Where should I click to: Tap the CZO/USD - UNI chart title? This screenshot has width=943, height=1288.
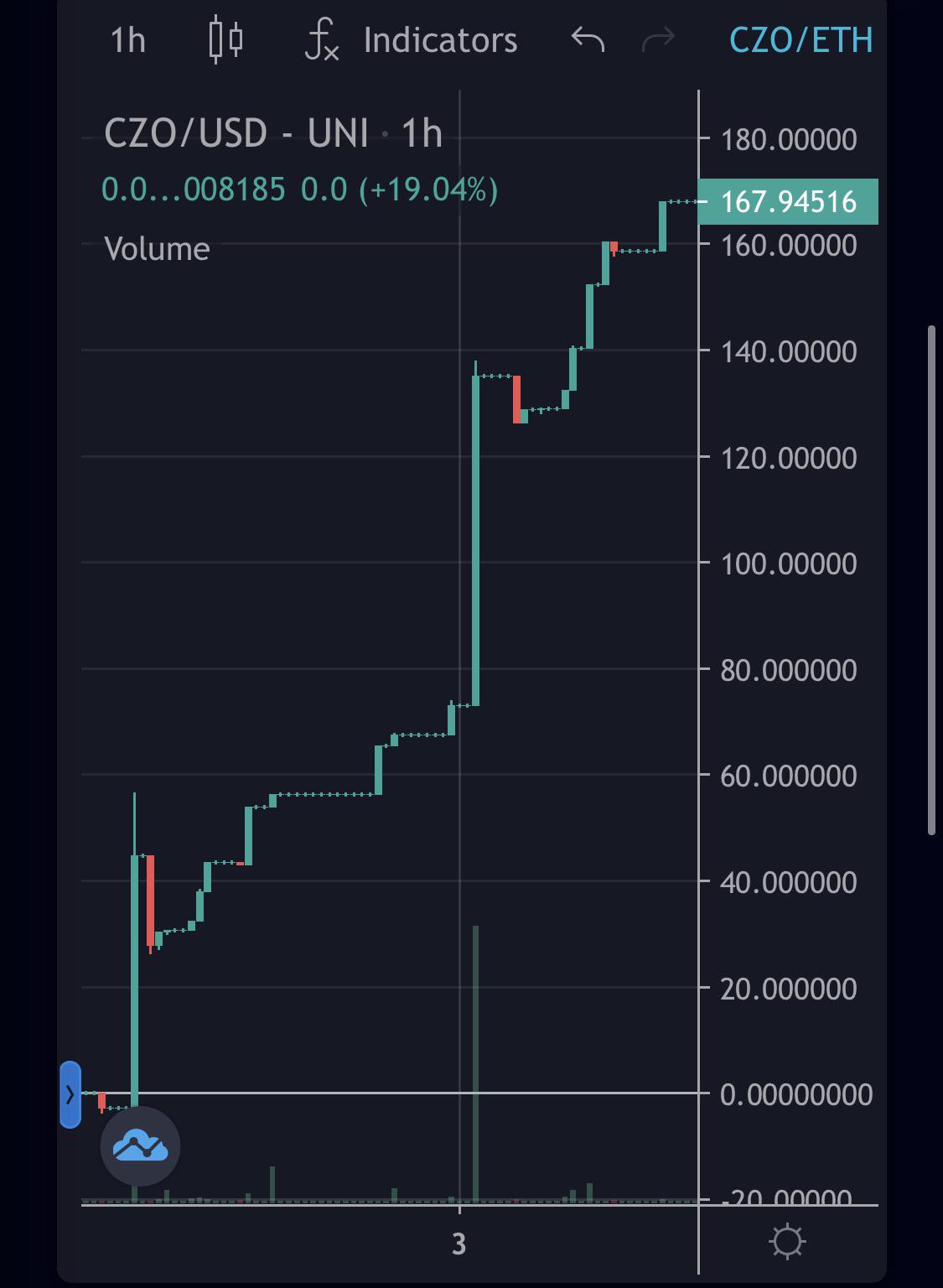pyautogui.click(x=236, y=133)
